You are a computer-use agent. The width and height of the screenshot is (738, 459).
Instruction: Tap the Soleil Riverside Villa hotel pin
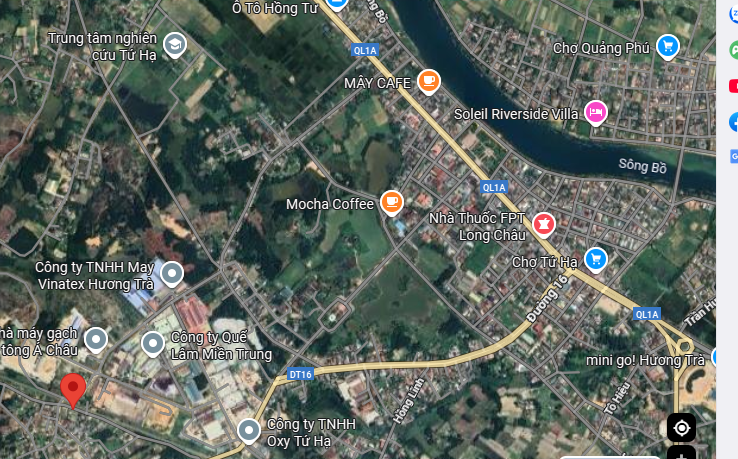[596, 112]
